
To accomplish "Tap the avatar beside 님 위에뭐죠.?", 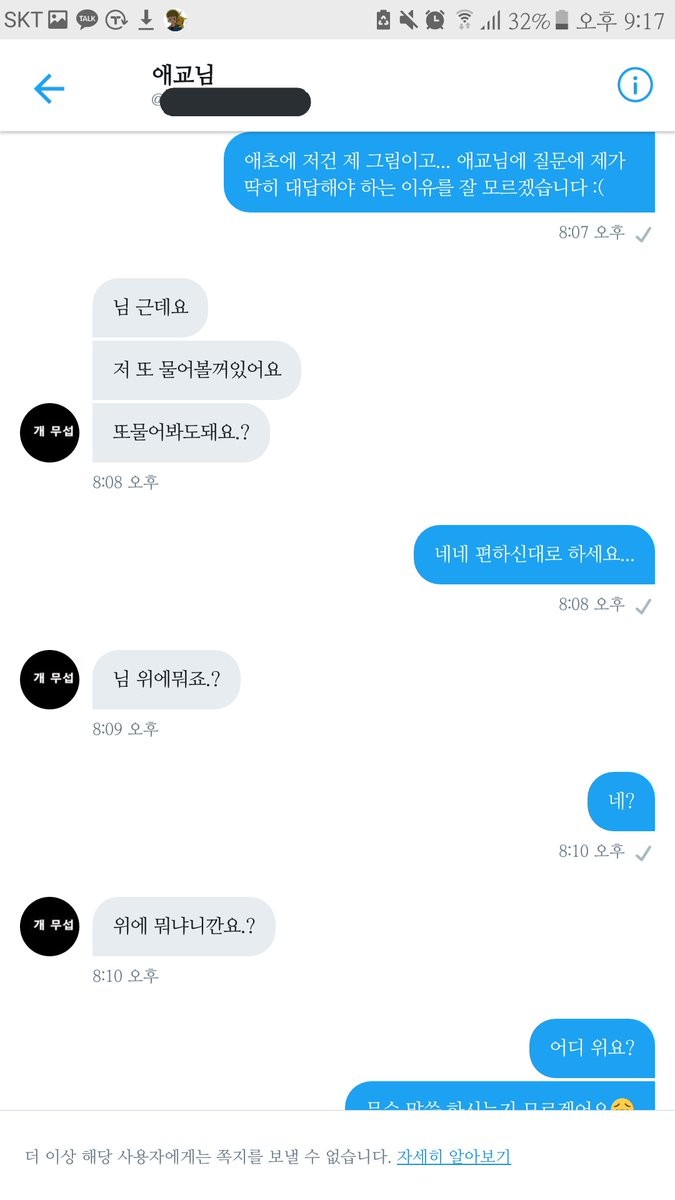I will pyautogui.click(x=50, y=679).
